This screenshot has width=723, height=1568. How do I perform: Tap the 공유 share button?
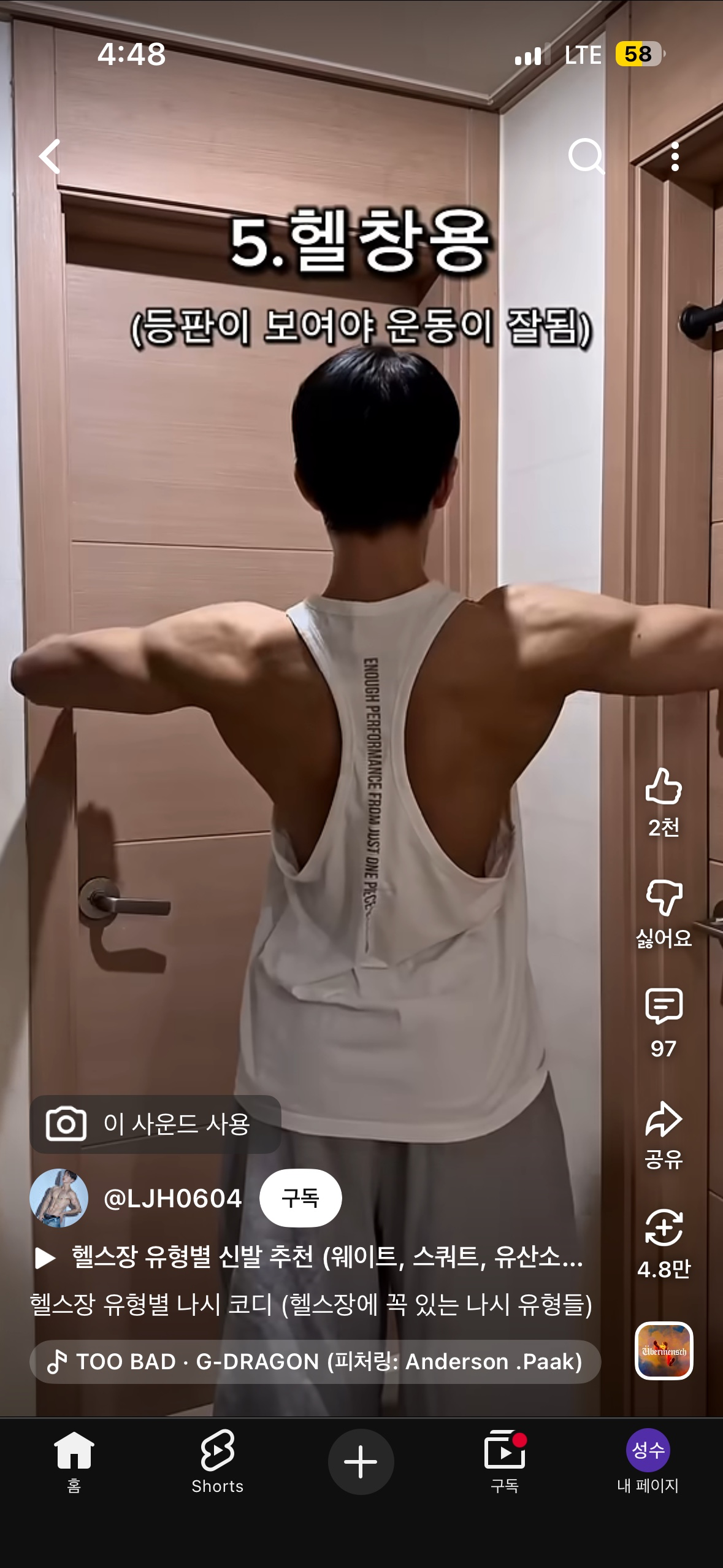tap(664, 1120)
